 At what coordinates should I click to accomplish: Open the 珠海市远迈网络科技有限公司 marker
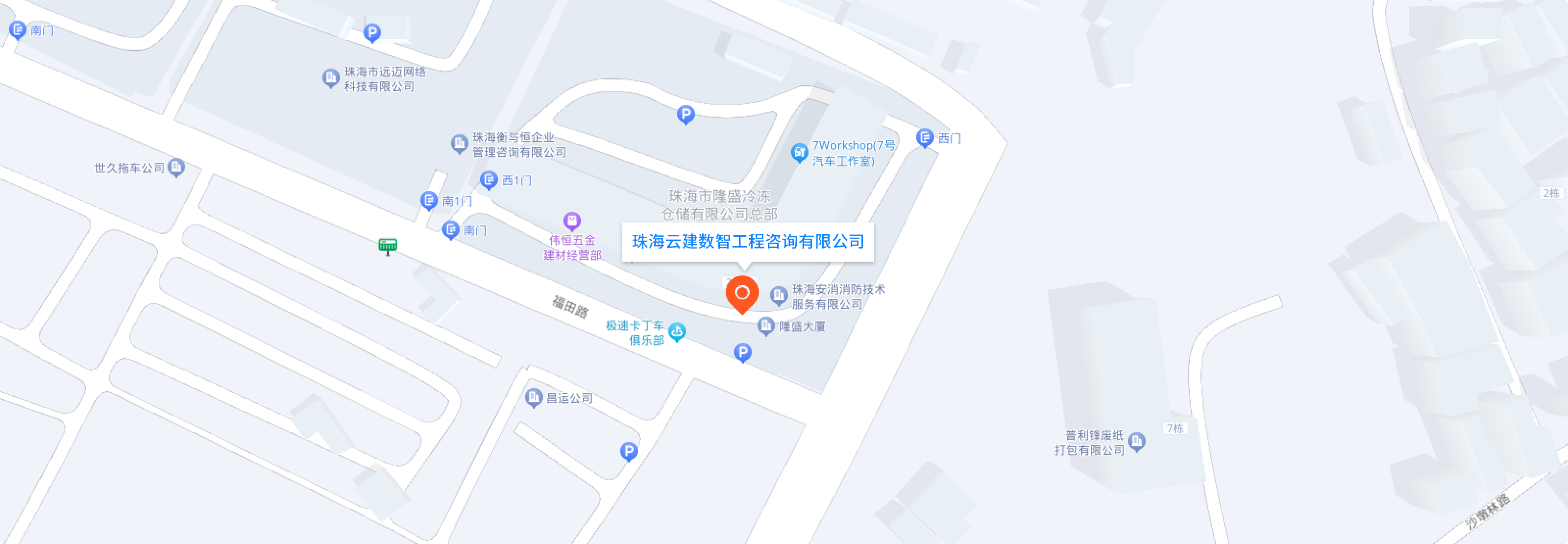331,78
